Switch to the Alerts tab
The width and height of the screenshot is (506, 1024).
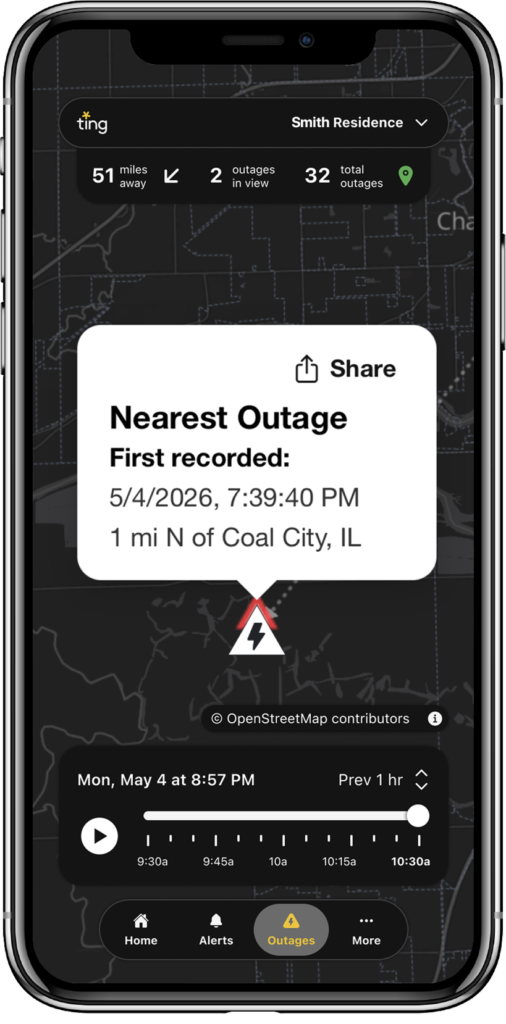point(216,931)
